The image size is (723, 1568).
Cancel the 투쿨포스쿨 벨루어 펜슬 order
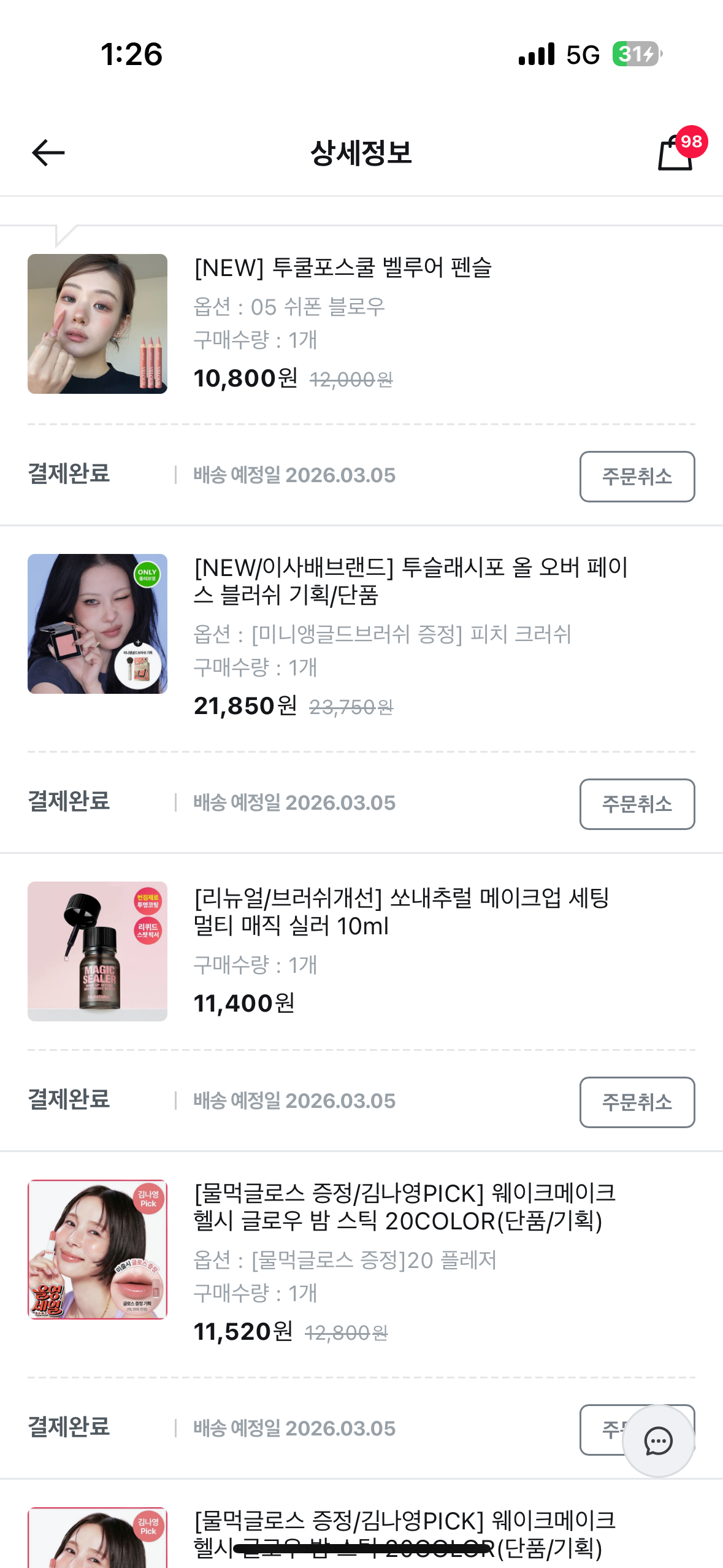point(637,477)
